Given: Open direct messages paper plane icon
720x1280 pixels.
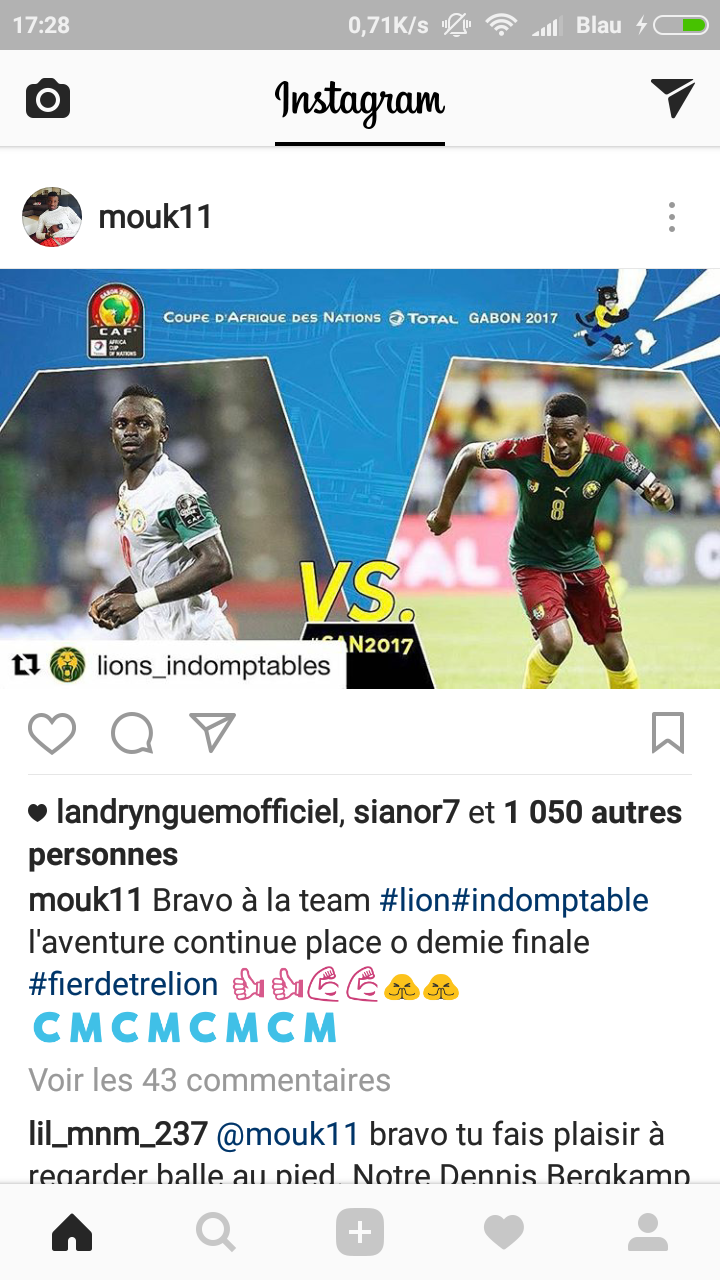Looking at the screenshot, I should pos(672,98).
